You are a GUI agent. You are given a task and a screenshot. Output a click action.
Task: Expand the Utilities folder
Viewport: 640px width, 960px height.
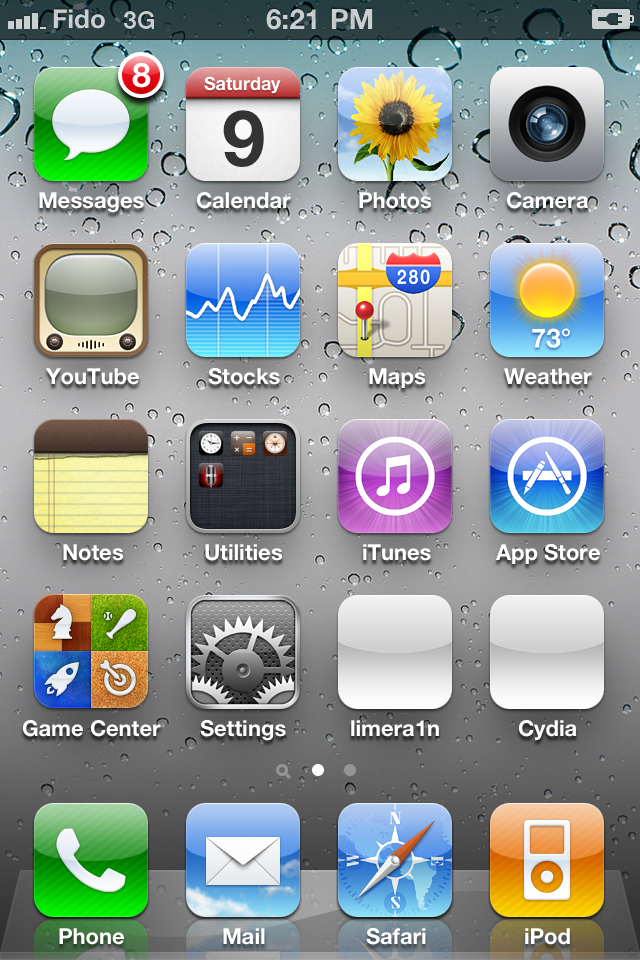pos(243,476)
